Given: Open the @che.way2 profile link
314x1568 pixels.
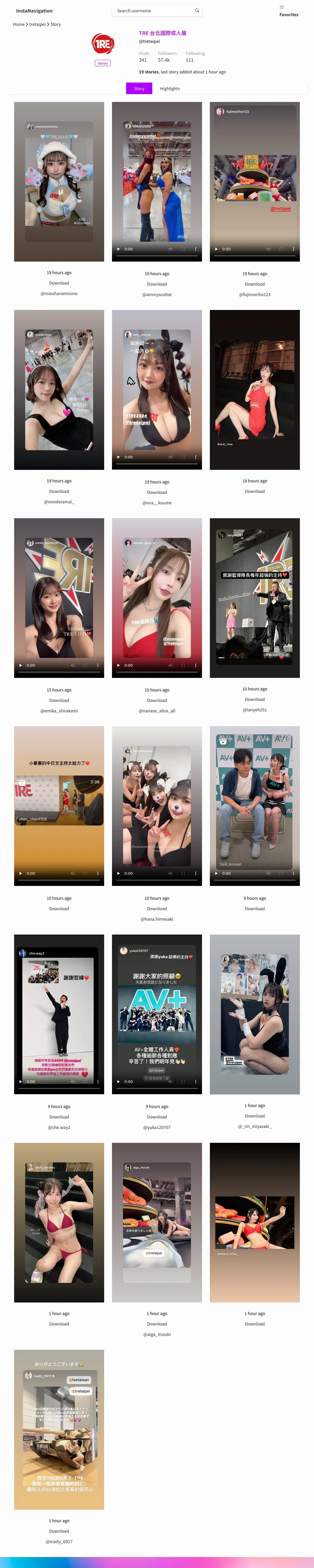Looking at the screenshot, I should coord(59,1127).
